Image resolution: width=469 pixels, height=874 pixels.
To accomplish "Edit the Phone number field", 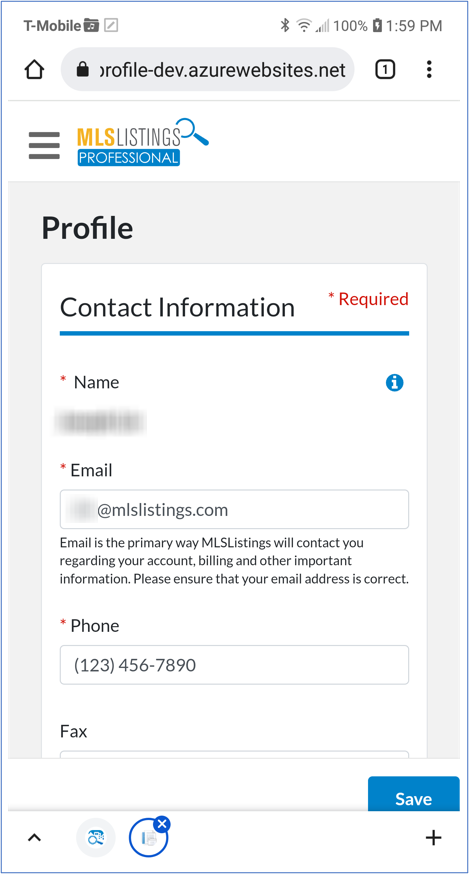I will pos(234,665).
